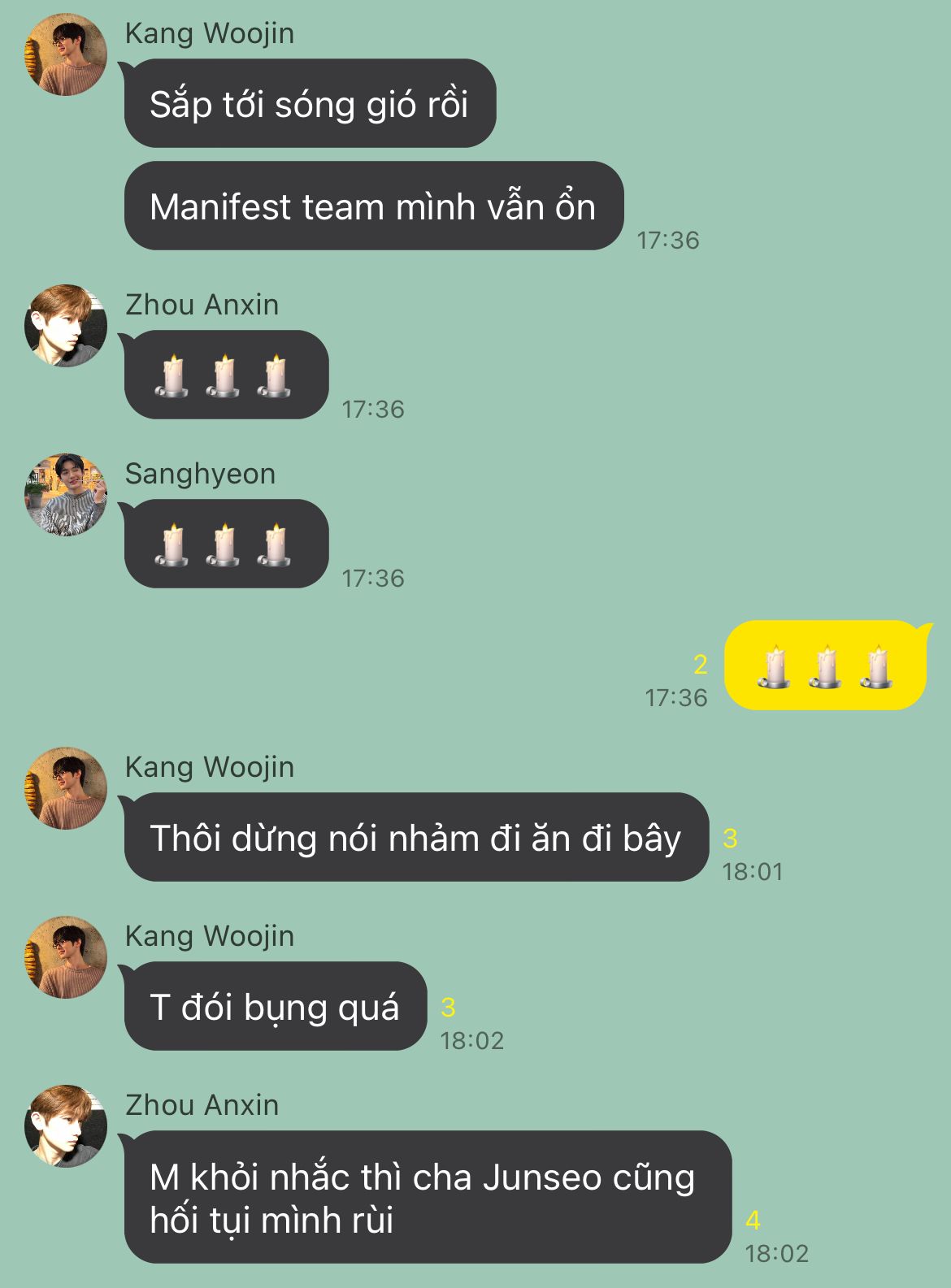Open Zhou Anxin's avatar beside 'M khỏi nhắc' message
Viewport: 951px width, 1288px height.
tap(66, 1126)
